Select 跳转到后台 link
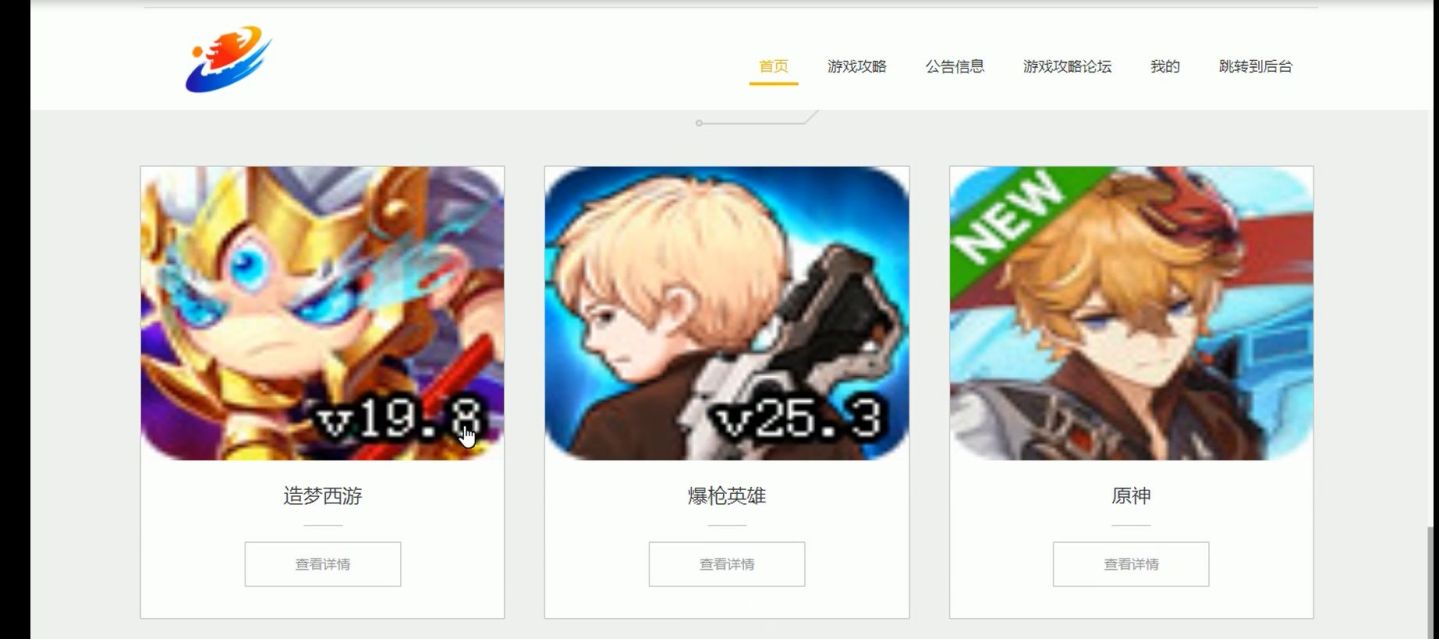This screenshot has height=639, width=1439. [1255, 67]
